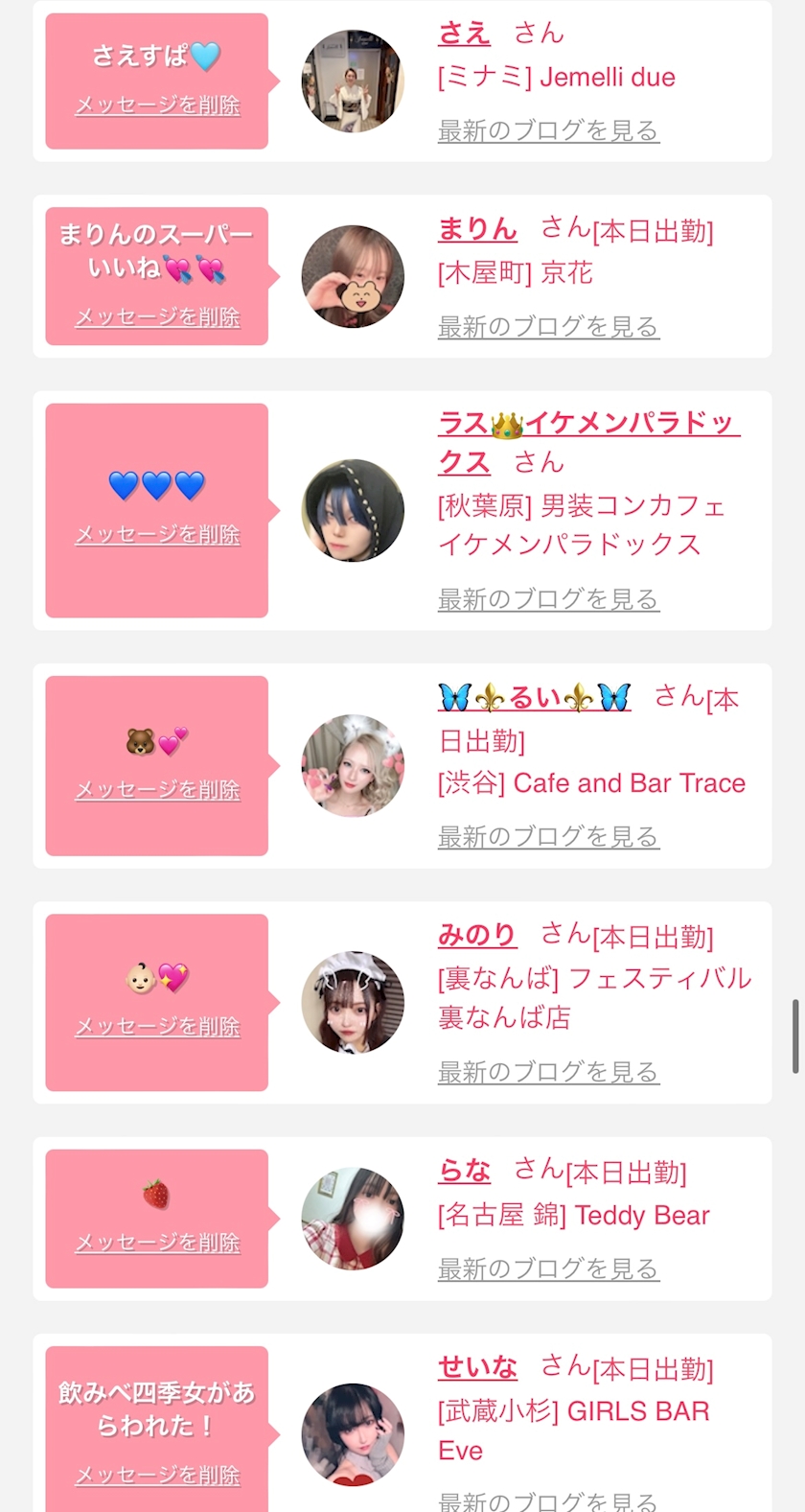View まりん's latest blog
The image size is (805, 1512).
548,327
